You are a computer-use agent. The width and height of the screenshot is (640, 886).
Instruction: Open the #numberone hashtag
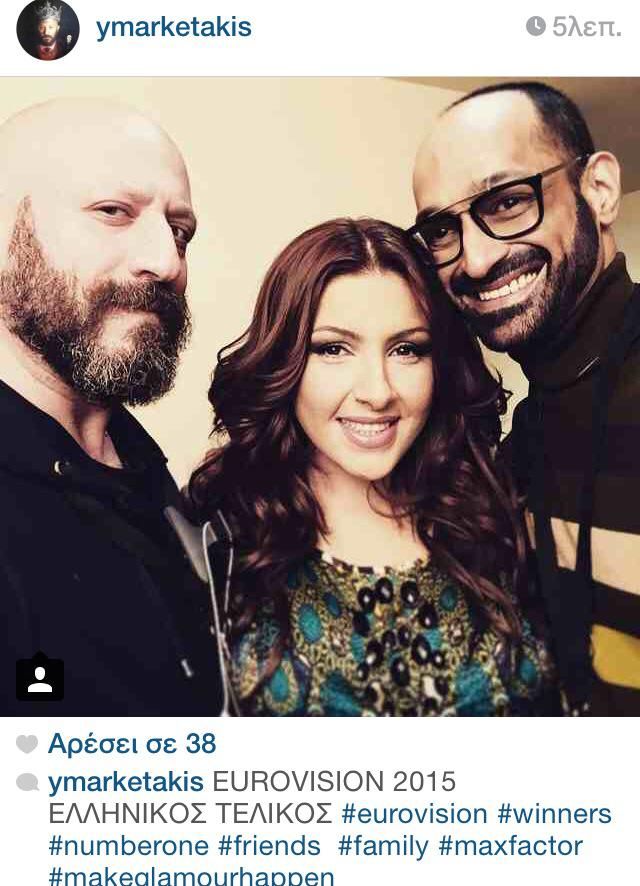point(129,846)
